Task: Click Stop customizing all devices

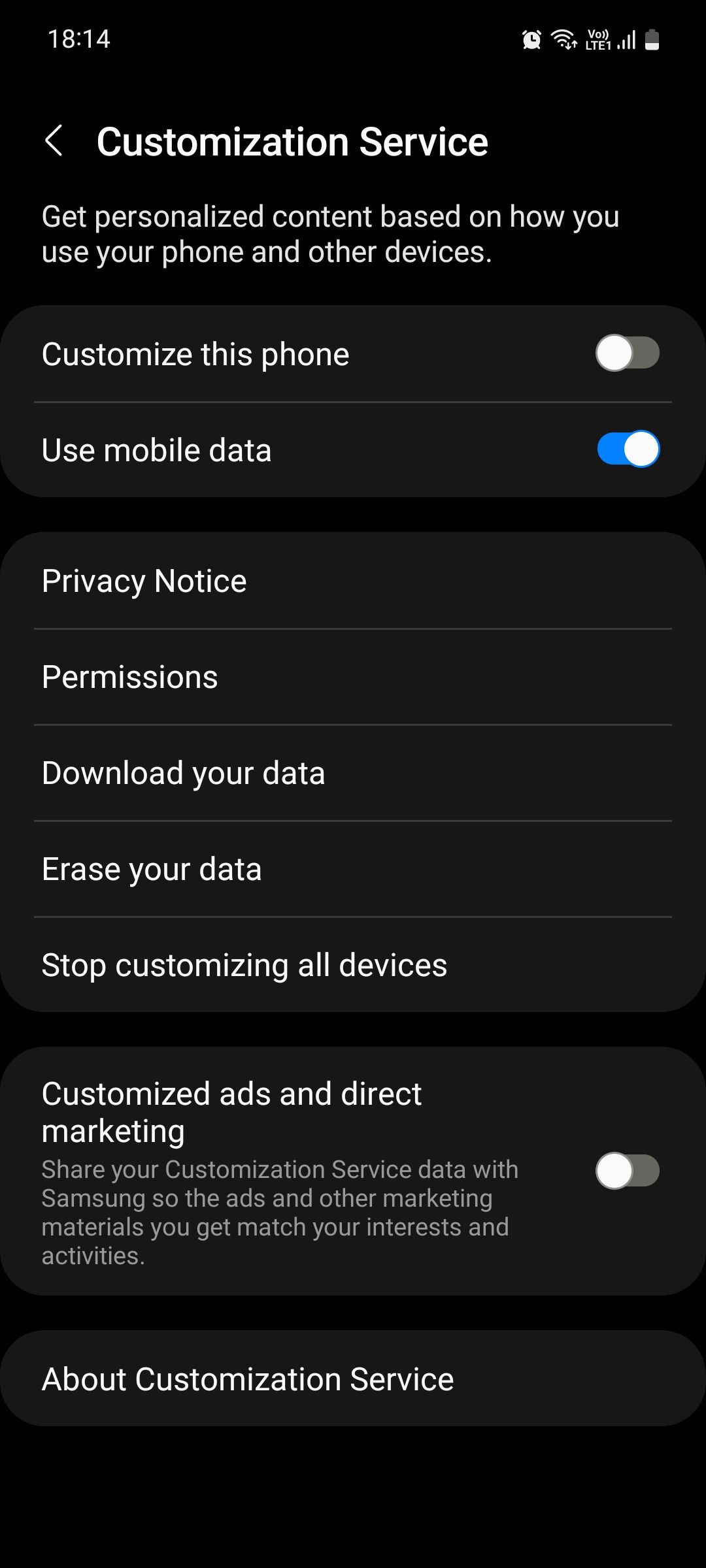Action: (x=244, y=964)
